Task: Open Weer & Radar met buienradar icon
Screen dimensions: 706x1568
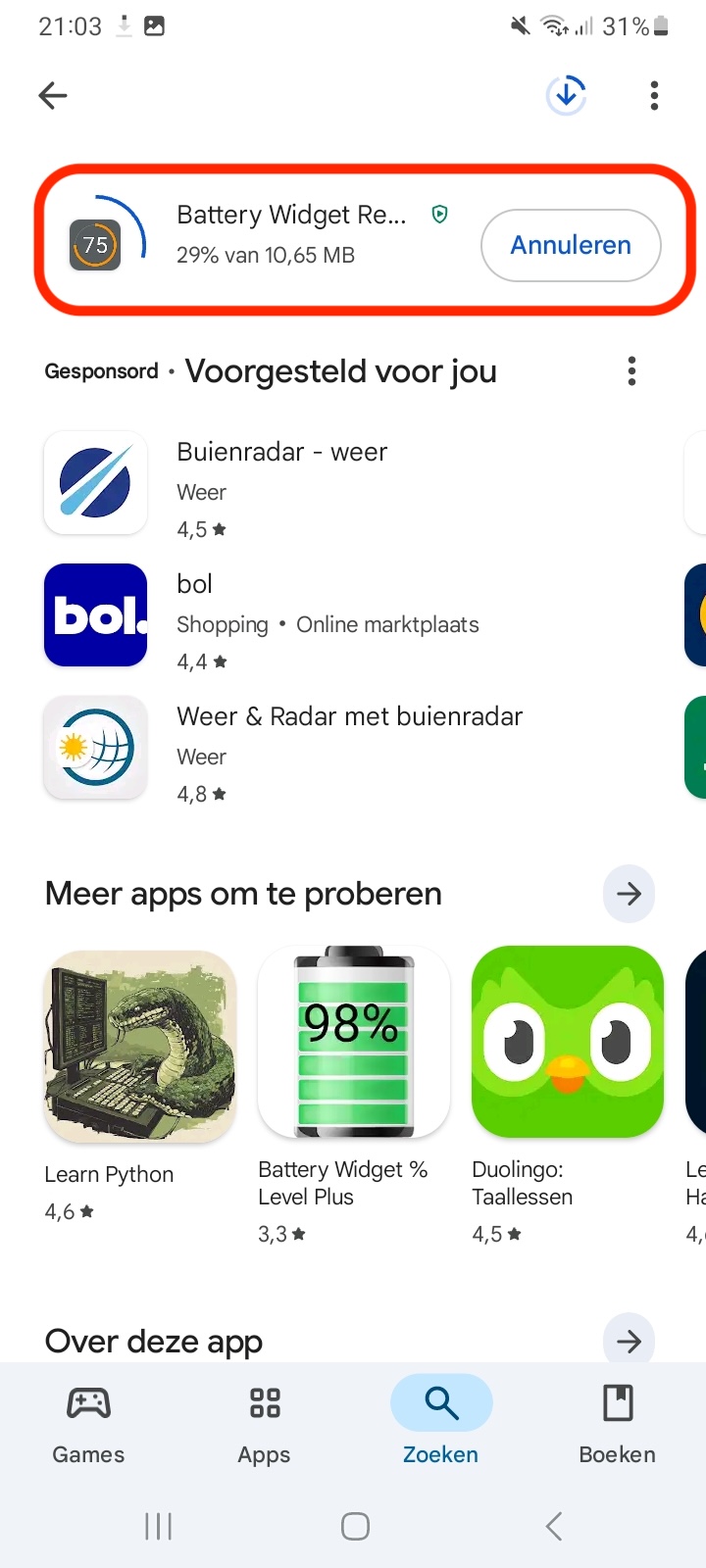Action: [95, 747]
